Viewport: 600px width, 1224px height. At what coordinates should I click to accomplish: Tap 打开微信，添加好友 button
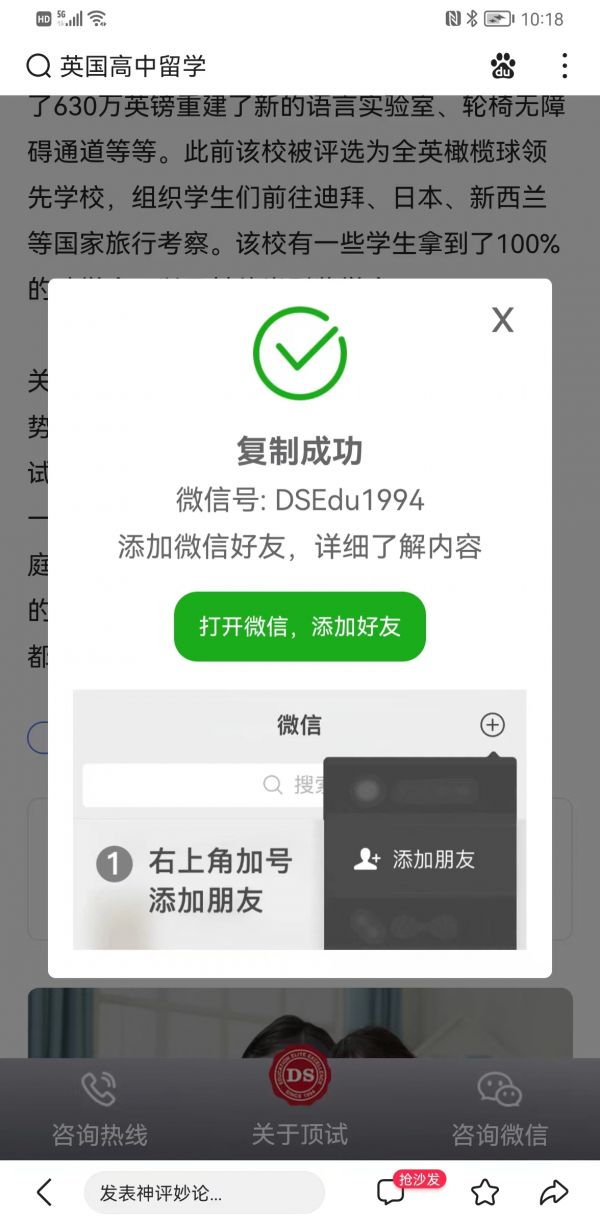pyautogui.click(x=300, y=627)
